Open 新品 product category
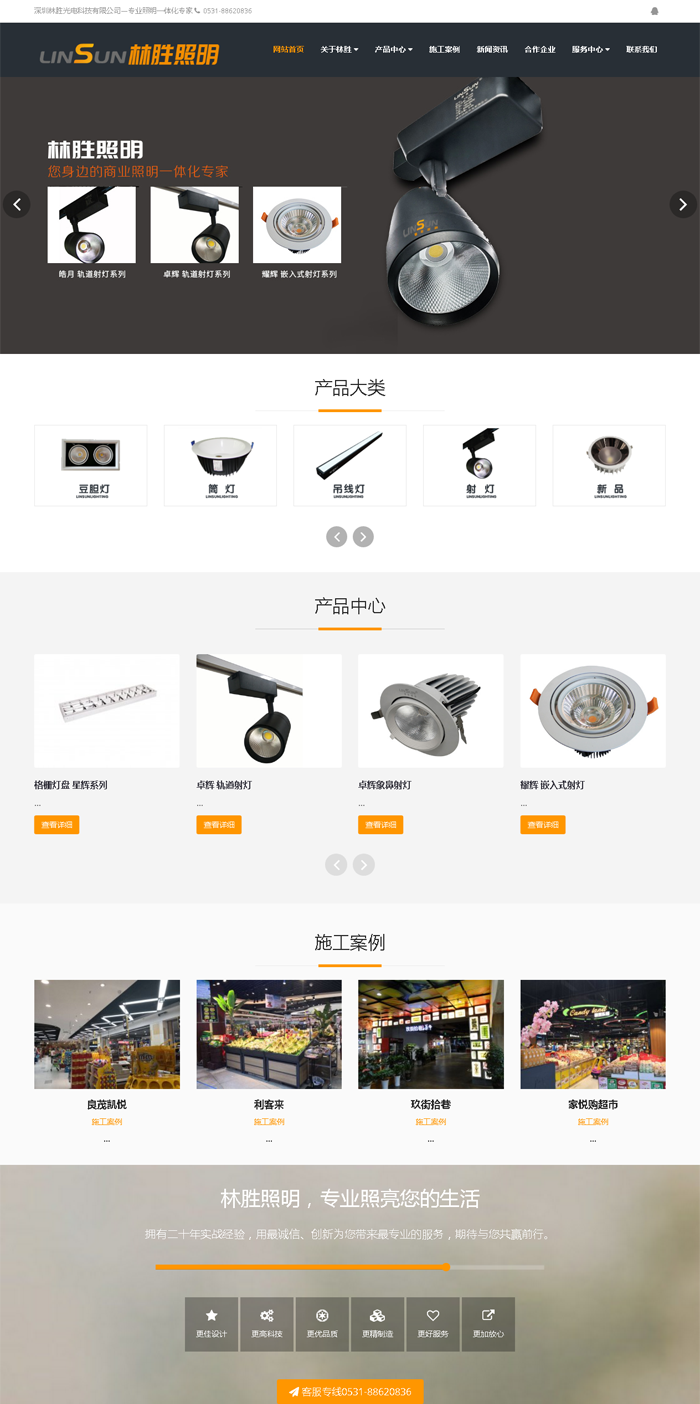 point(609,466)
